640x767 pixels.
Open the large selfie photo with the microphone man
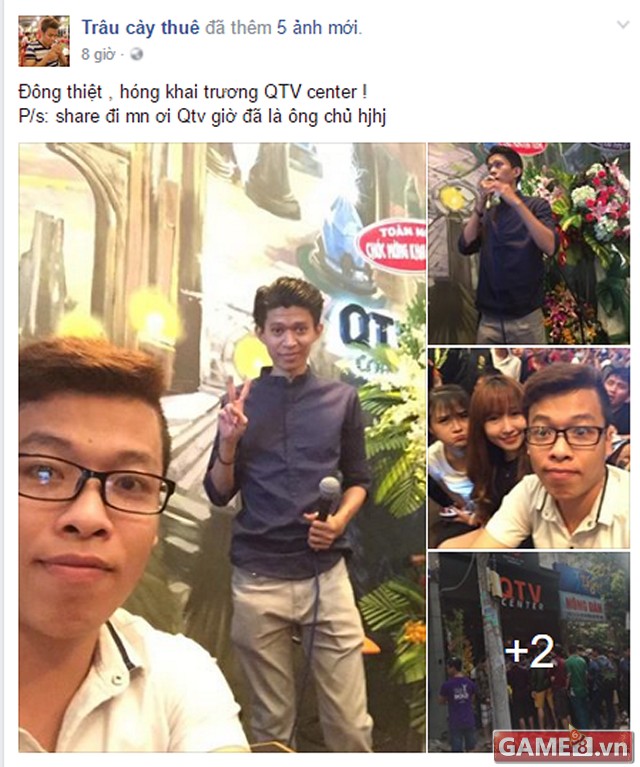222,447
